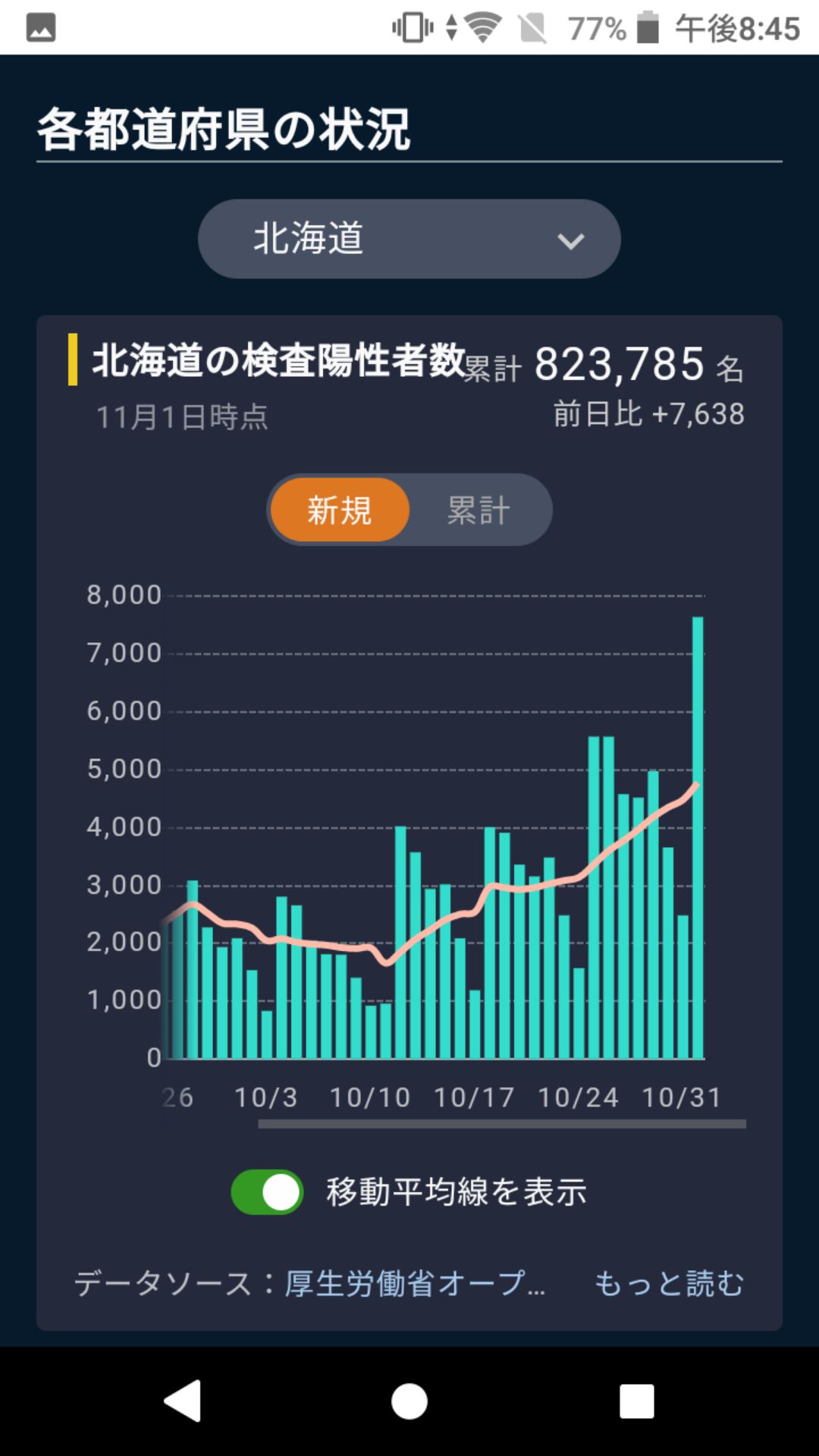Toggle the 移動平均線を表示 switch off

click(x=267, y=1192)
